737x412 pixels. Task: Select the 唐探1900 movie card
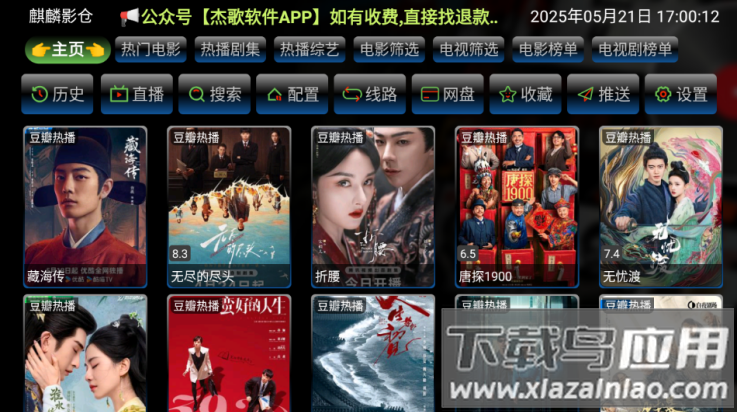tap(517, 207)
